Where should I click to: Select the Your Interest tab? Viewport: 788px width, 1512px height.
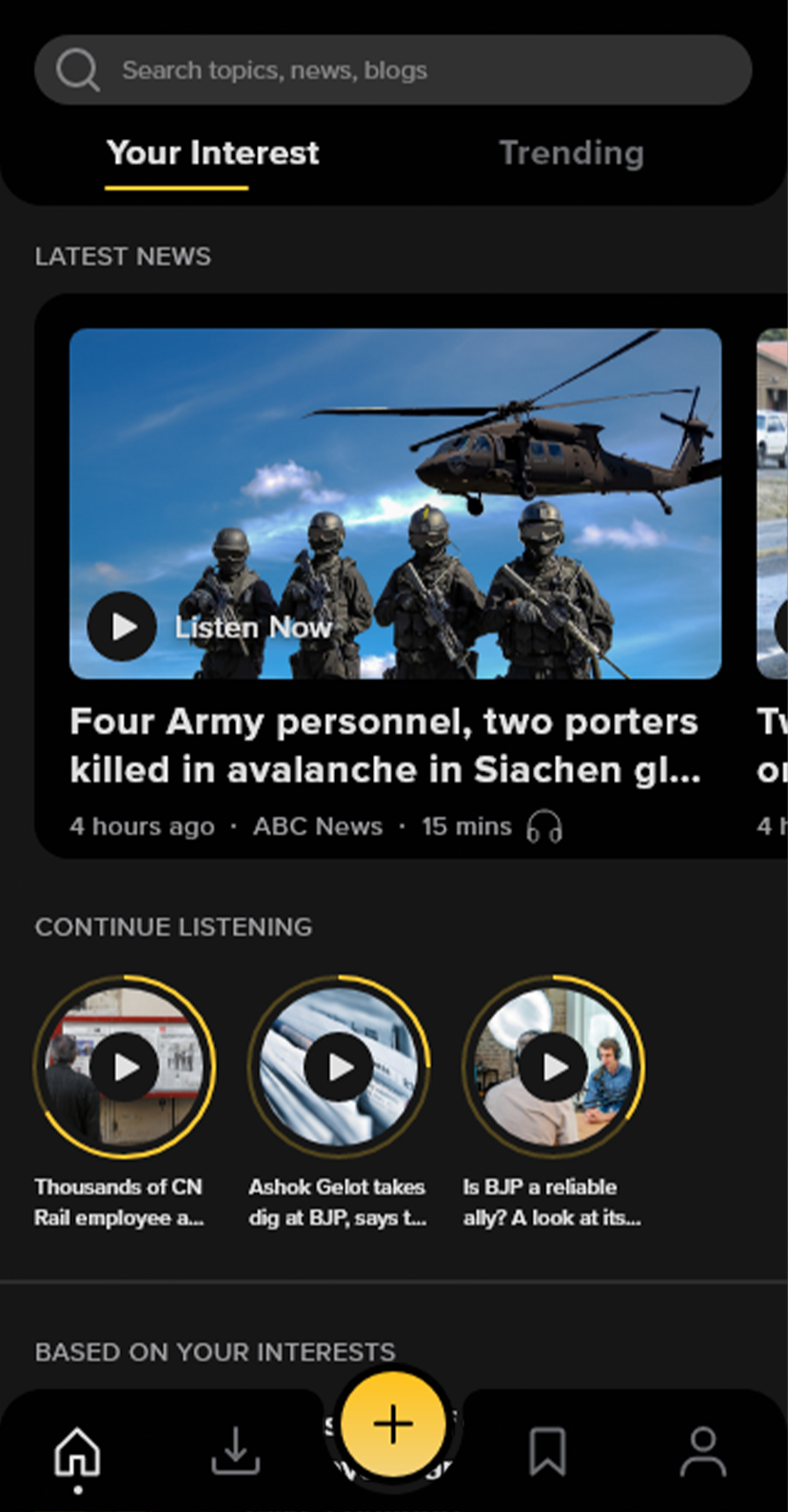[x=212, y=152]
